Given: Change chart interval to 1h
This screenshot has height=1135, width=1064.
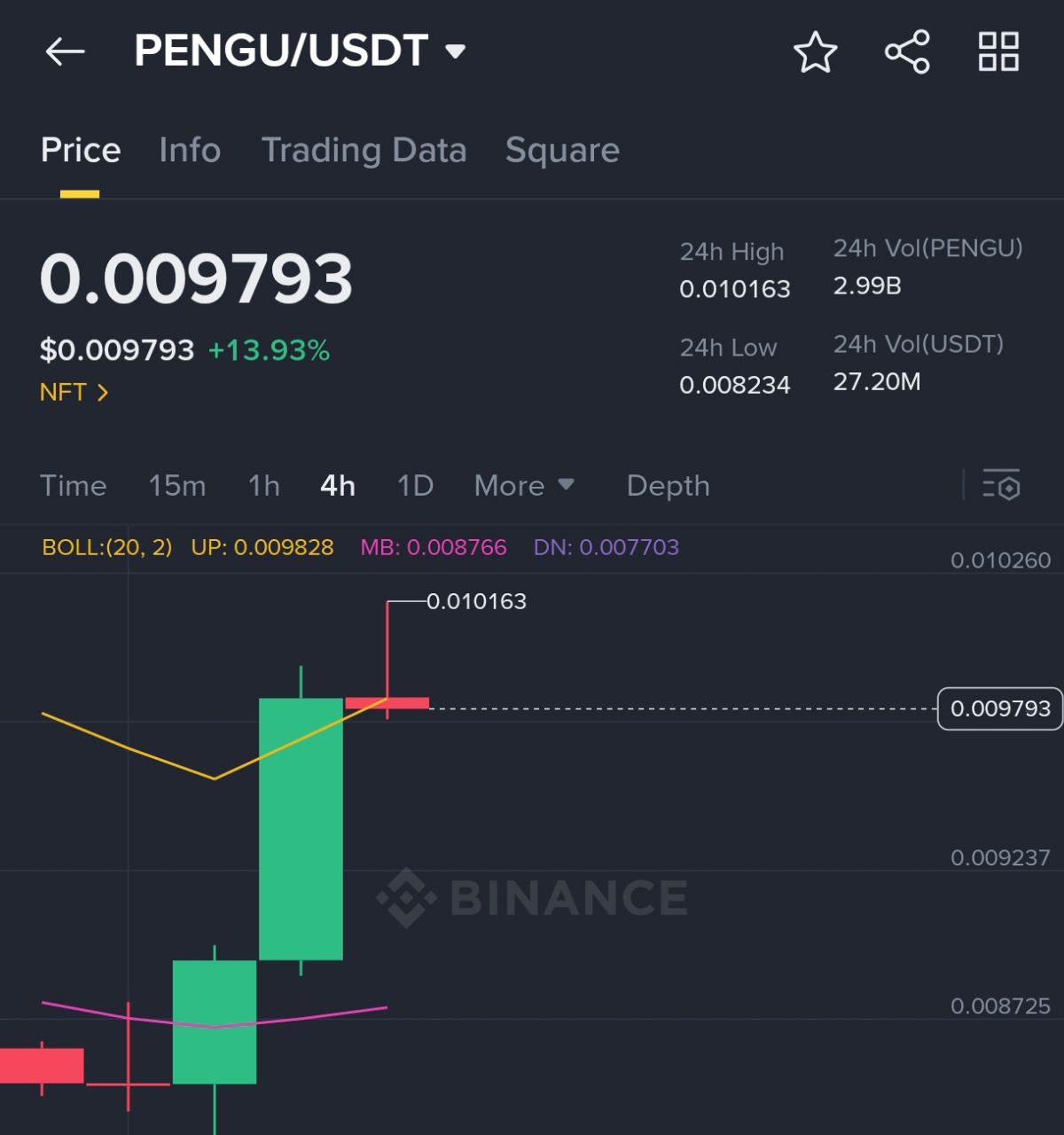Looking at the screenshot, I should (263, 486).
